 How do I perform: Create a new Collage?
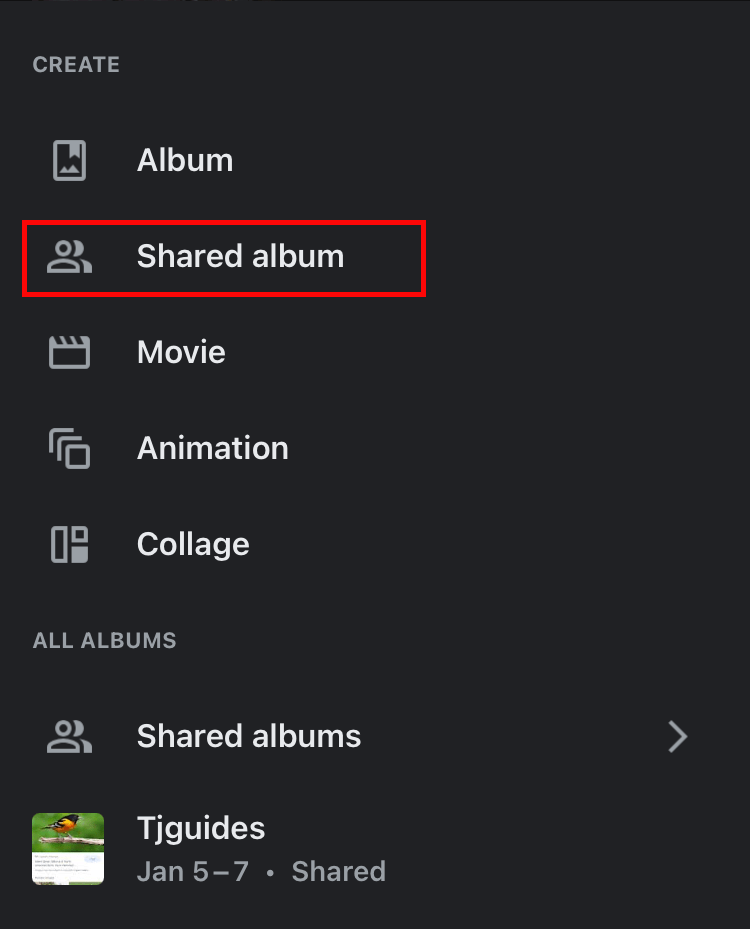coord(193,544)
